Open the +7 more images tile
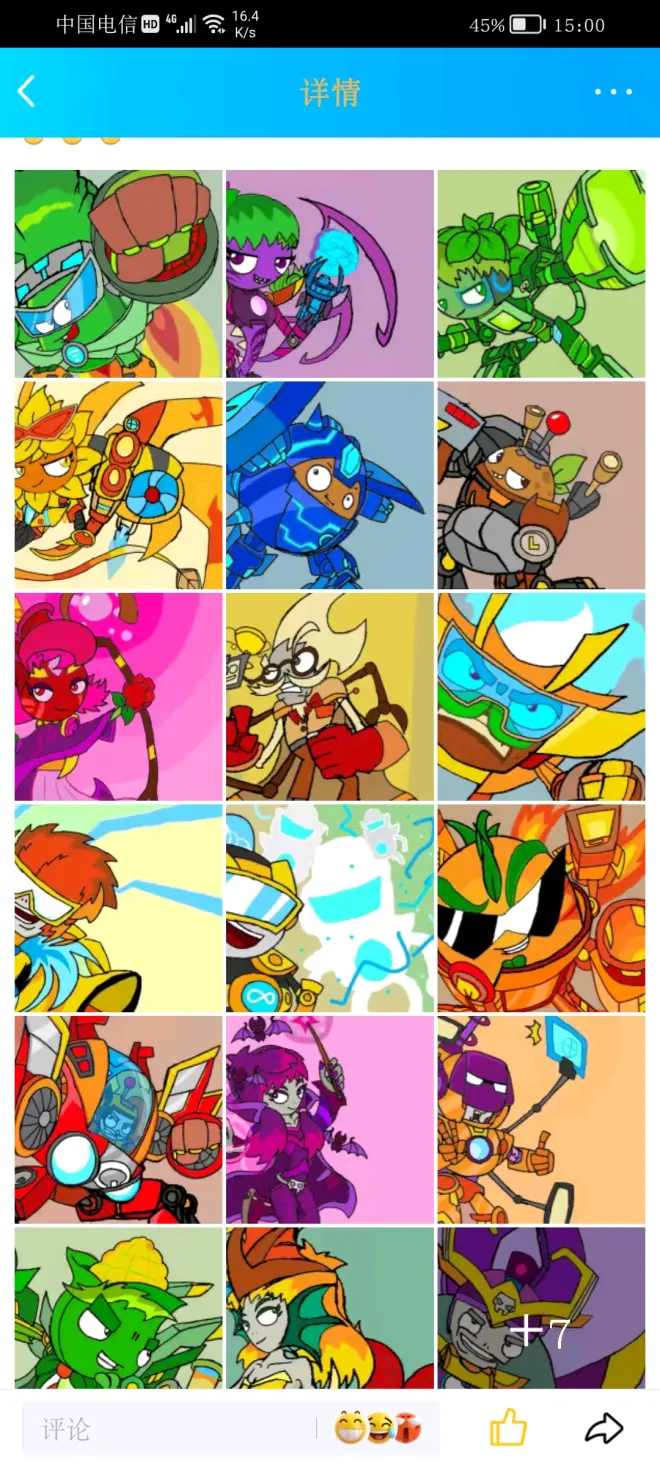660x1467 pixels. coord(541,1308)
